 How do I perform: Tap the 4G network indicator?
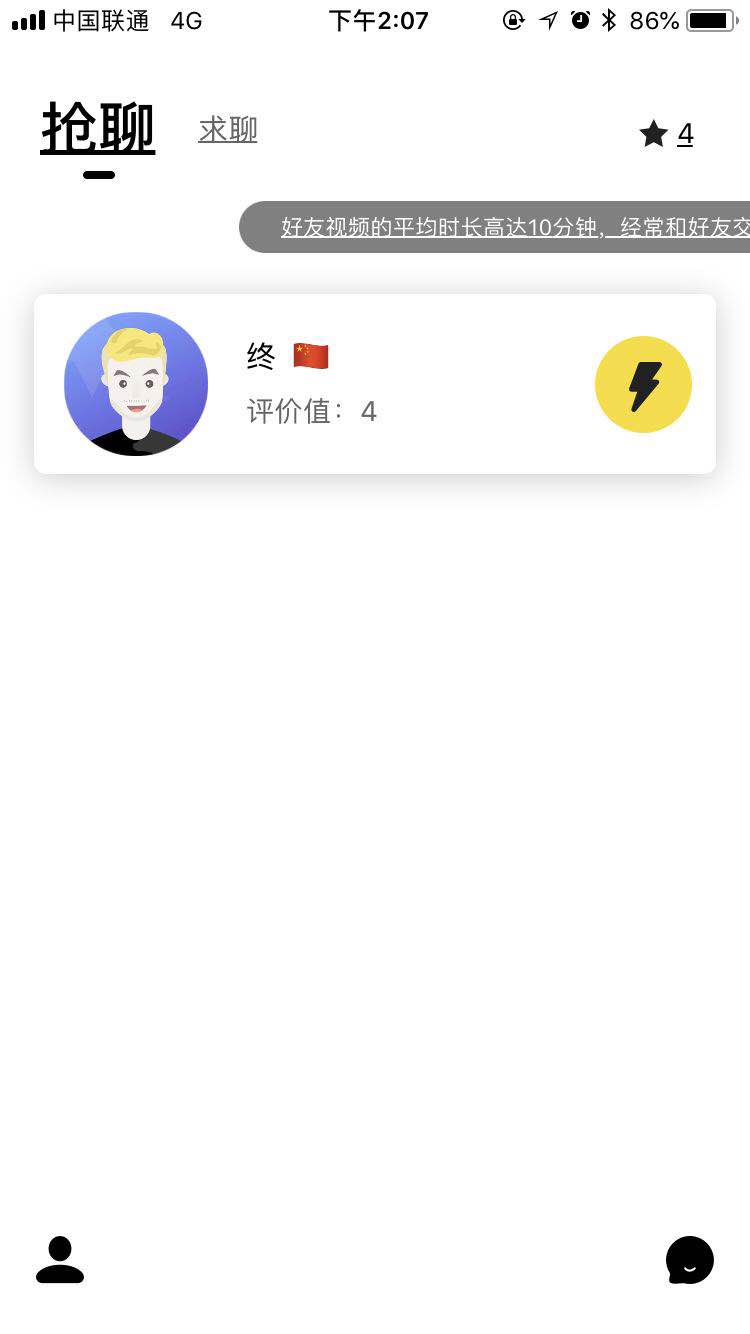(183, 20)
